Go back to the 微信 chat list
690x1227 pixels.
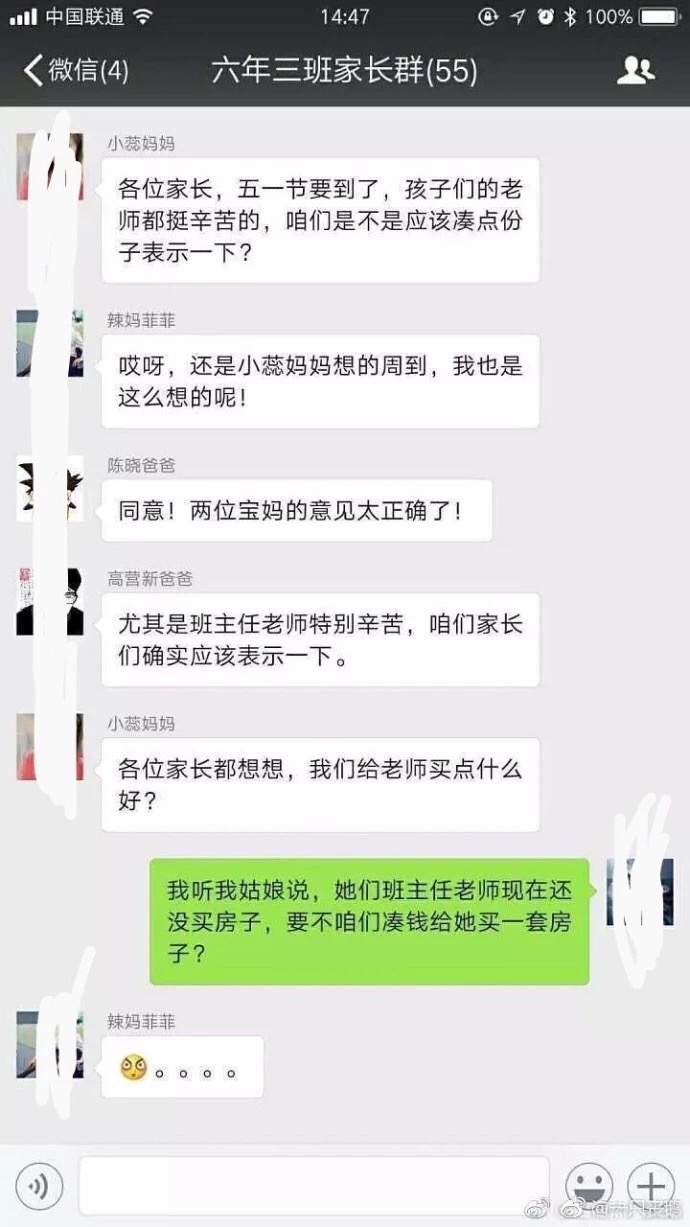[x=75, y=71]
